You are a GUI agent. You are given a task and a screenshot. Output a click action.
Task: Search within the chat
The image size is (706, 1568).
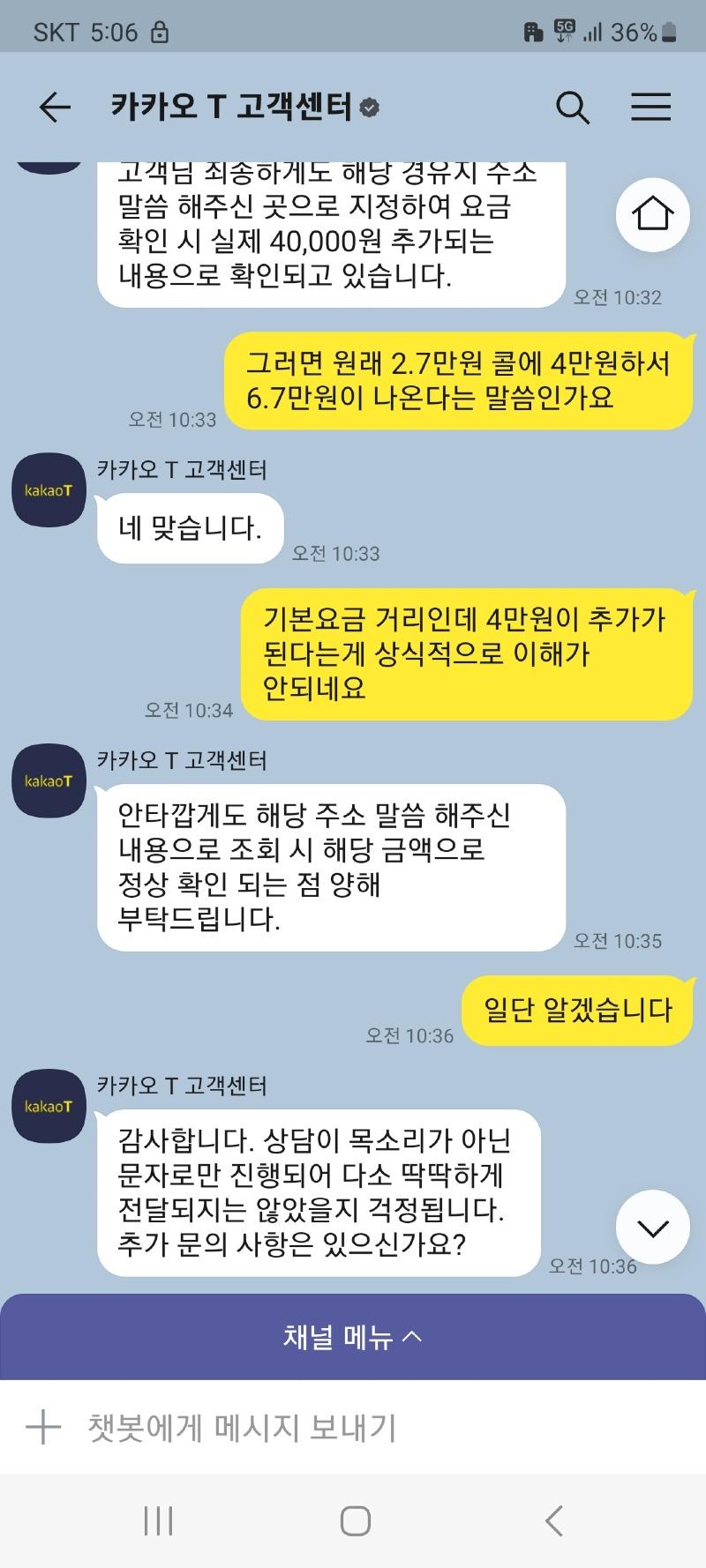(x=572, y=108)
